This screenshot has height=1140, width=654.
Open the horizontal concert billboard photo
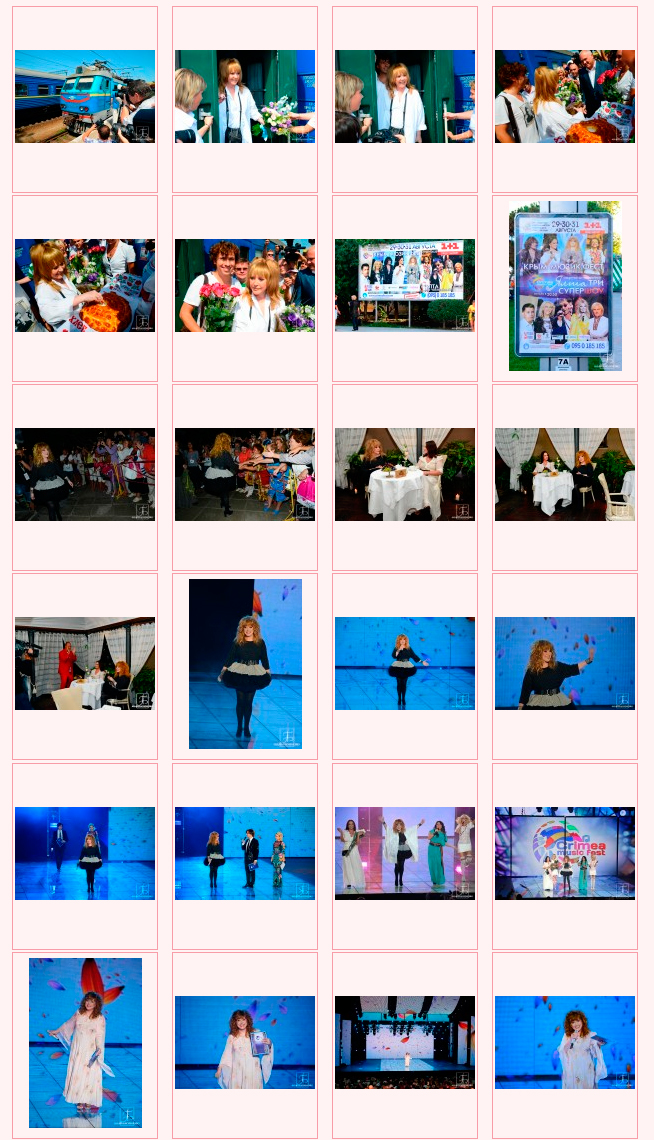(x=405, y=285)
